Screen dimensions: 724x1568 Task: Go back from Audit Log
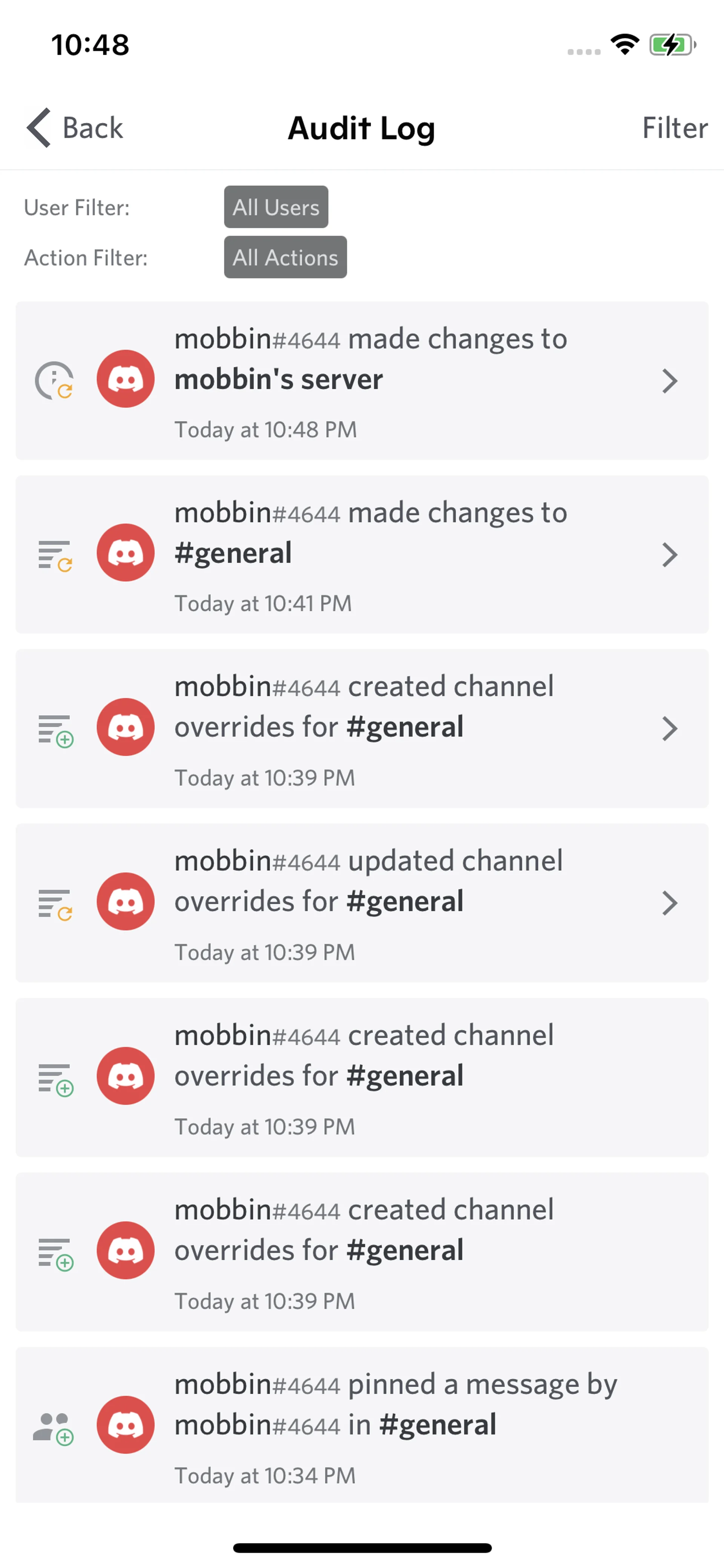tap(74, 128)
